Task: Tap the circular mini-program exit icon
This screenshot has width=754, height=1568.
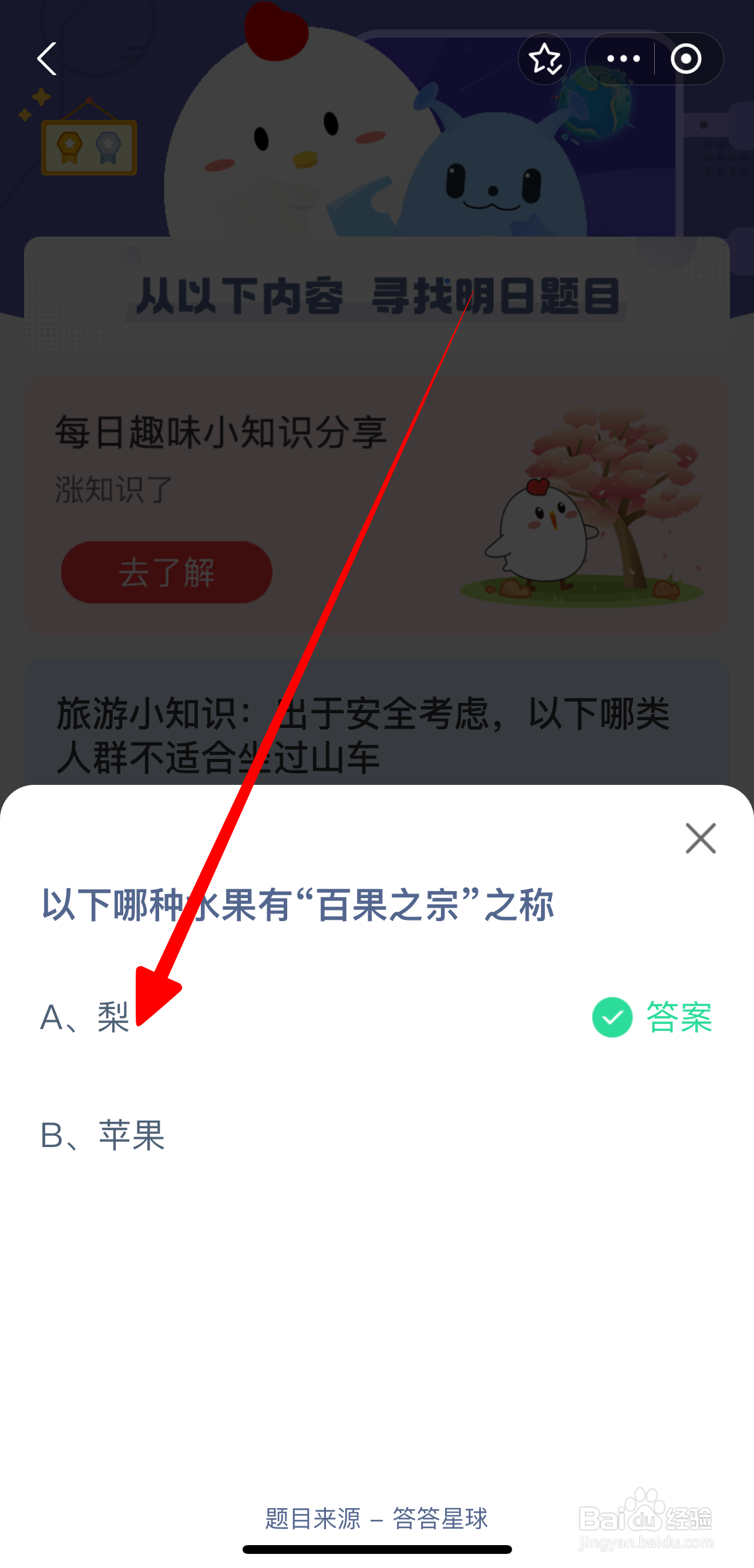Action: (x=686, y=59)
